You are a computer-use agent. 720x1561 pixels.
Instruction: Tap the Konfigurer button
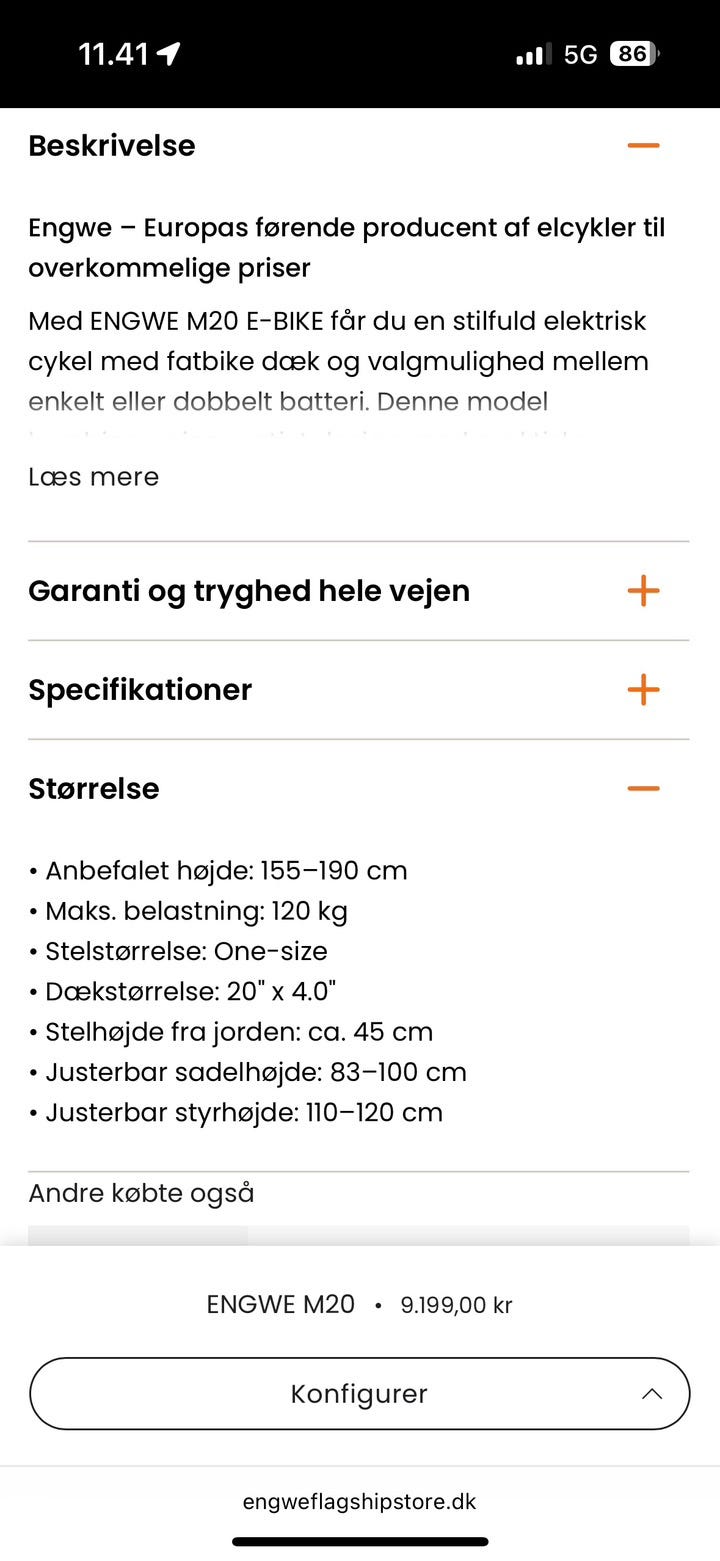pyautogui.click(x=358, y=1393)
